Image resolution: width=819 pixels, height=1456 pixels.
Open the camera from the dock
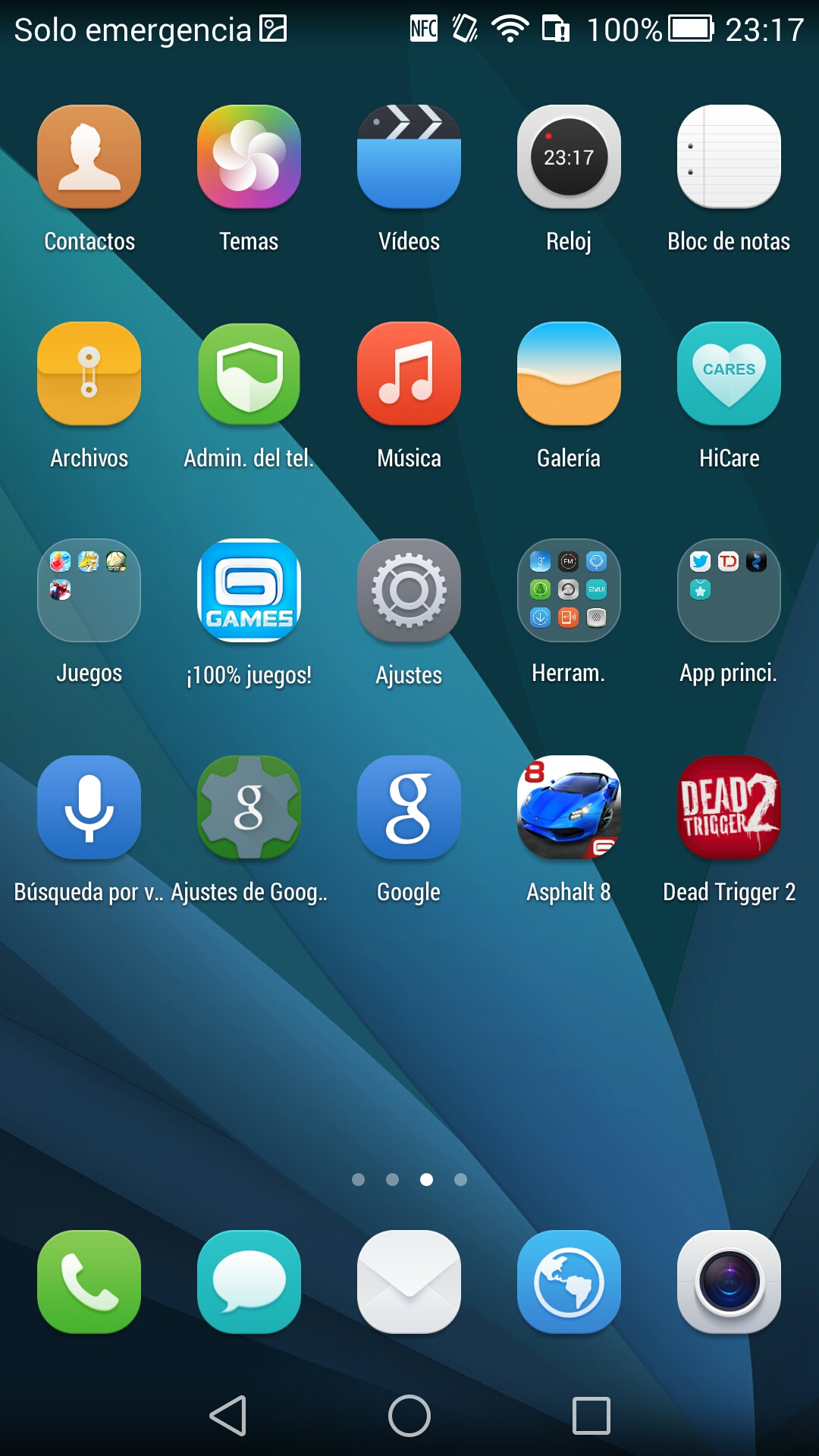click(729, 1282)
